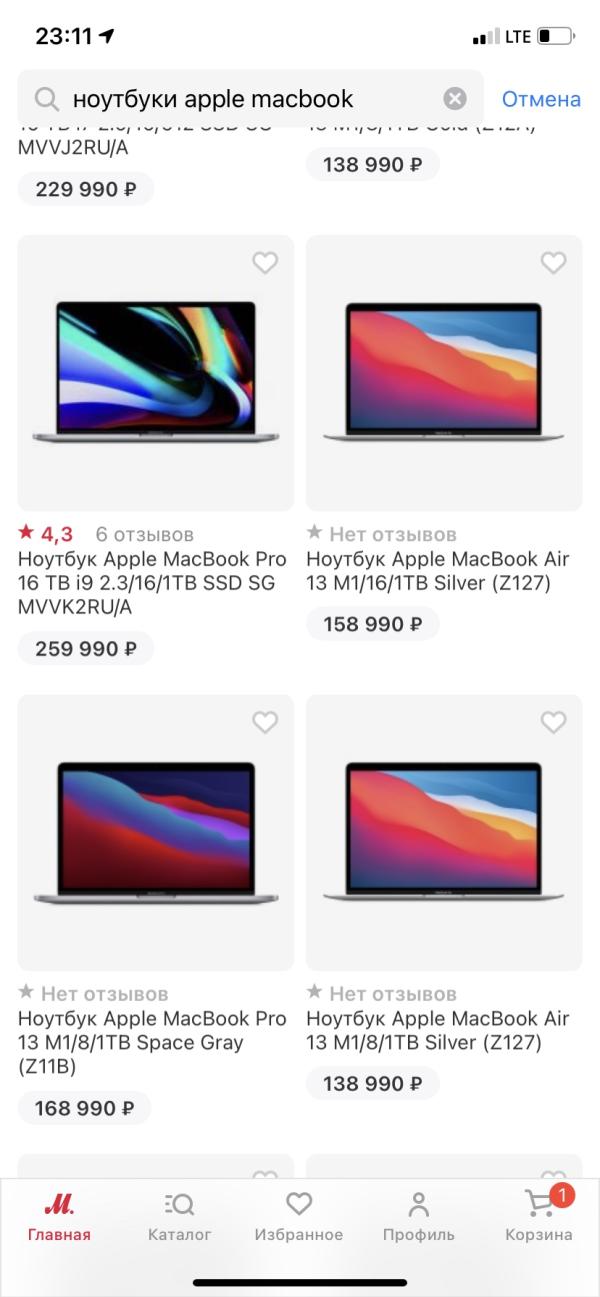Viewport: 600px width, 1297px height.
Task: Switch to the Профиль tab
Action: [x=419, y=1215]
